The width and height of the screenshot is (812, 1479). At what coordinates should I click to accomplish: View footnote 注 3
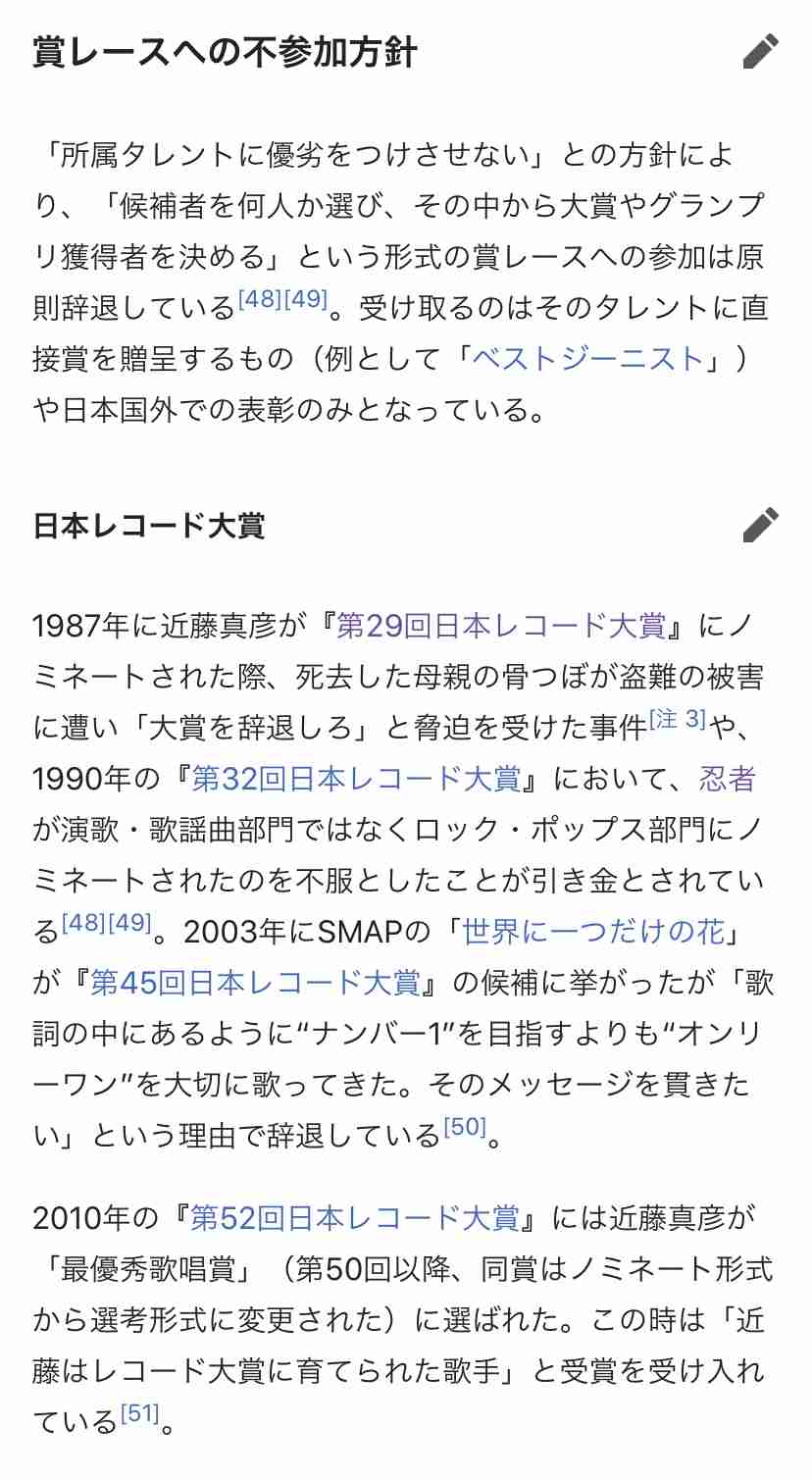pos(678,720)
